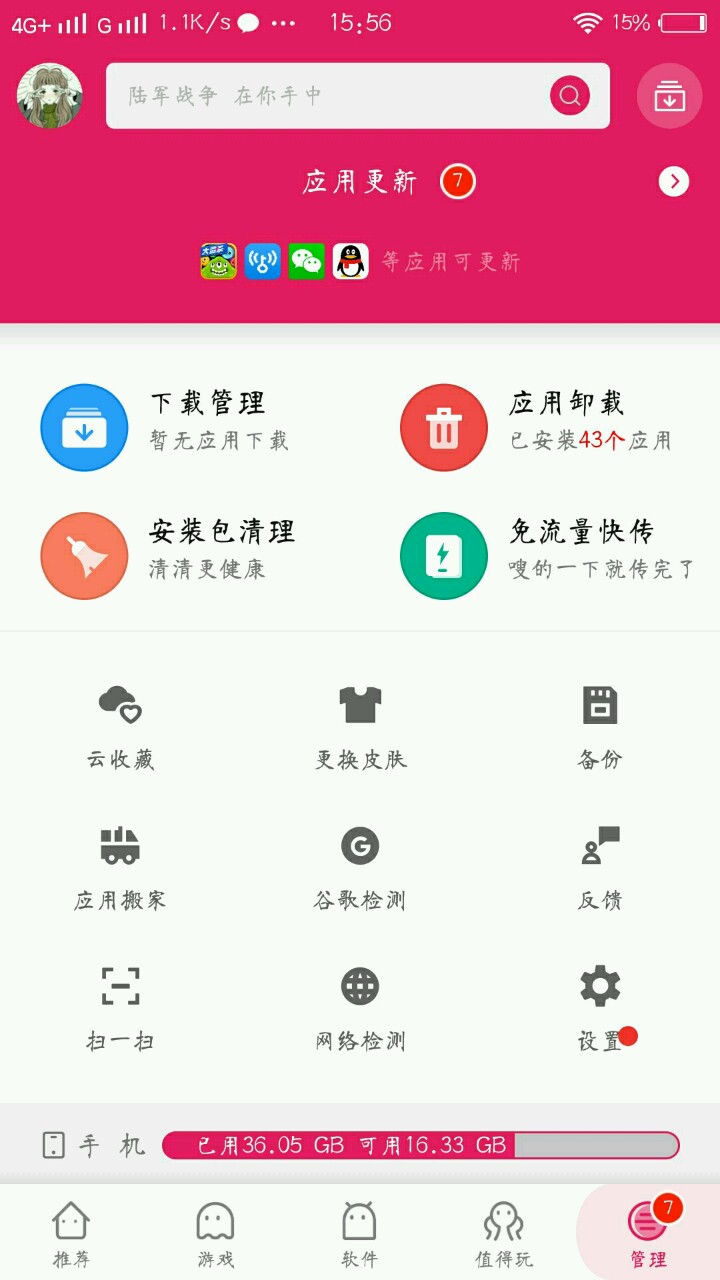Run 网络检测
720x1280 pixels.
[360, 1006]
